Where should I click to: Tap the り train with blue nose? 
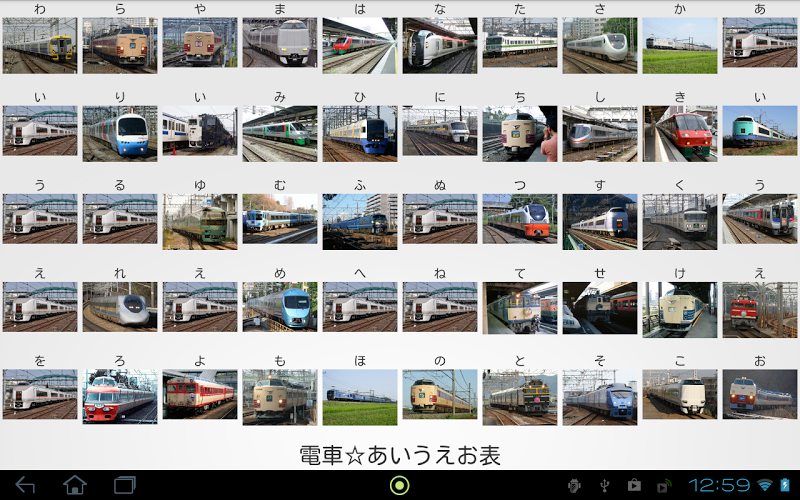(120, 134)
